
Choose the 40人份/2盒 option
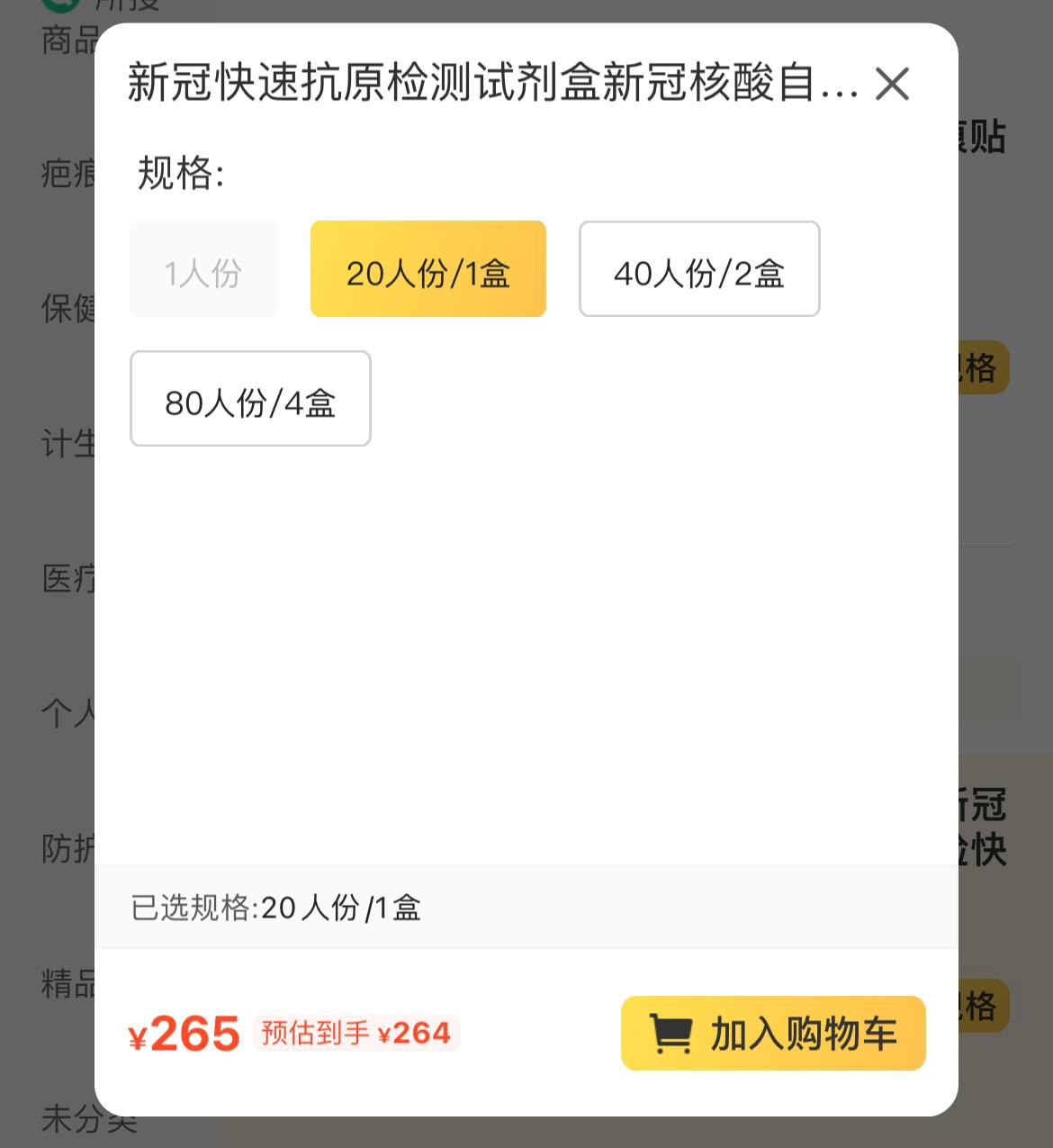click(699, 269)
